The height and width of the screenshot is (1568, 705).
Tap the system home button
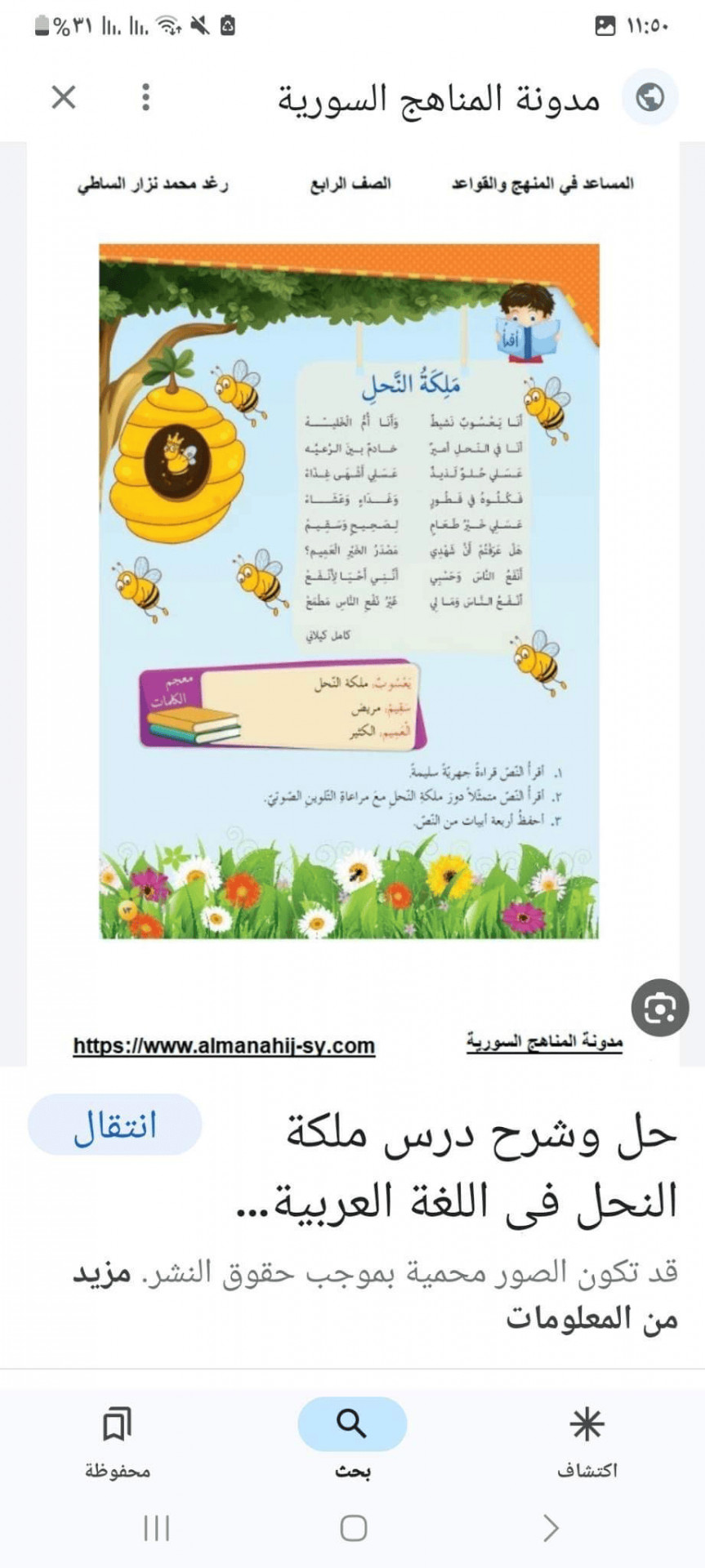pos(353,1527)
